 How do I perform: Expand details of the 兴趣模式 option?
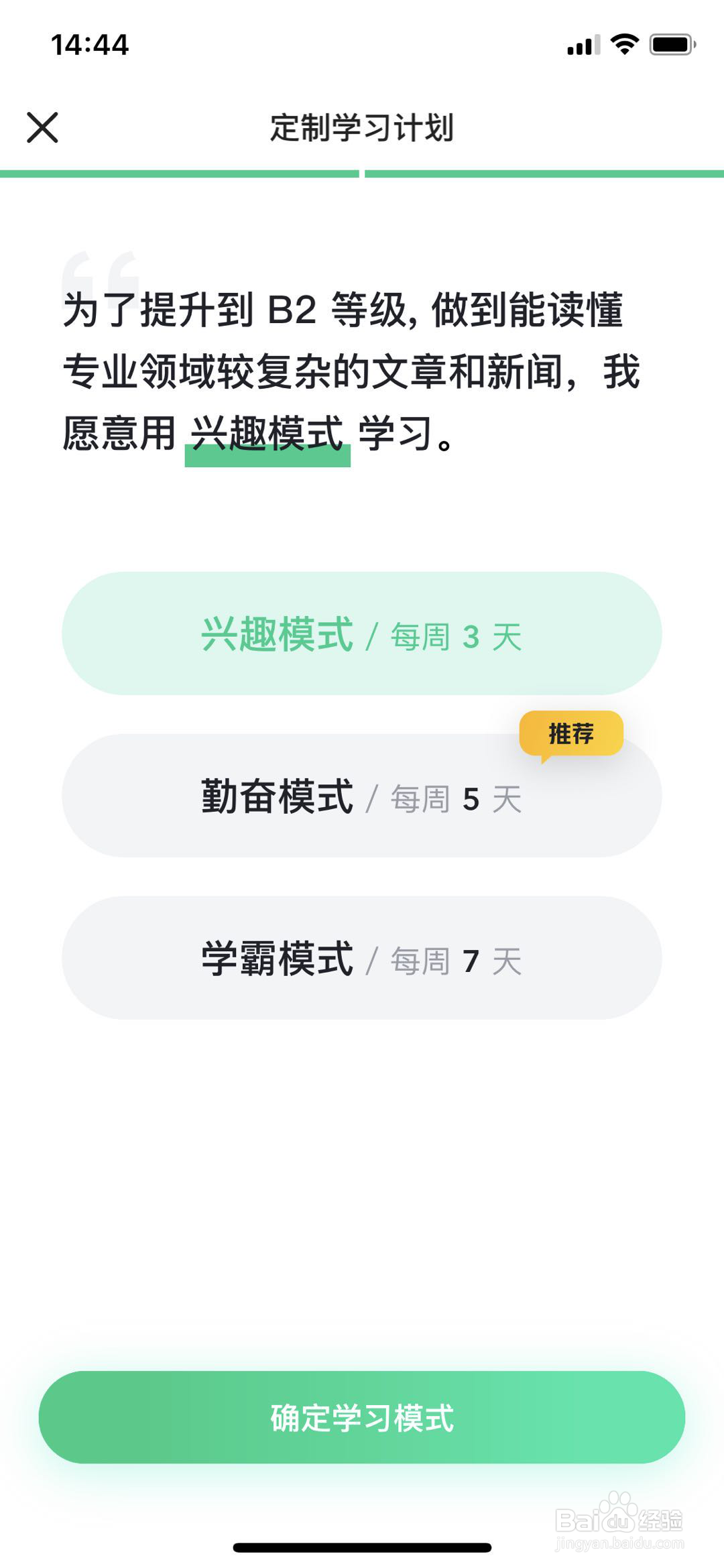[362, 637]
